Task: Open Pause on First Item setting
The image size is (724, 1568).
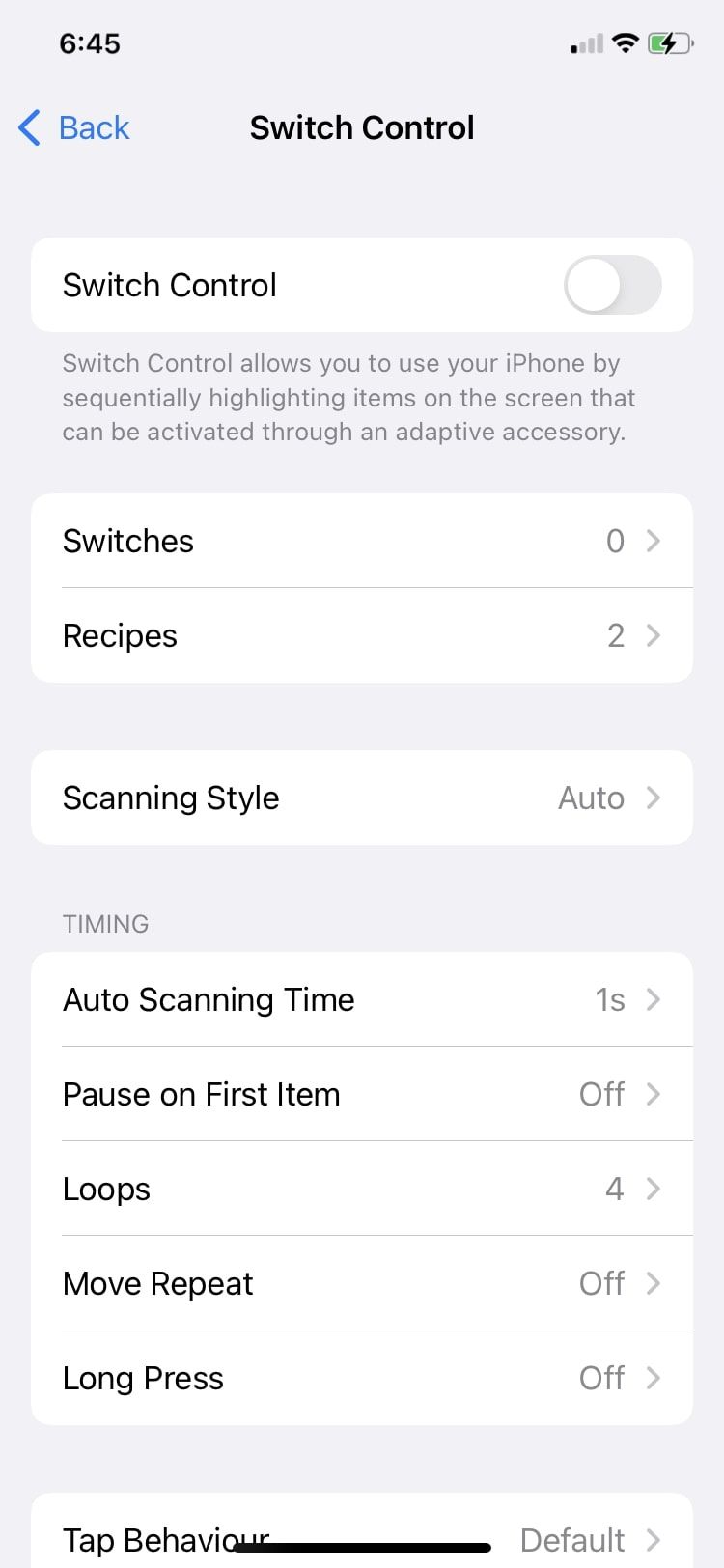Action: coord(361,1094)
